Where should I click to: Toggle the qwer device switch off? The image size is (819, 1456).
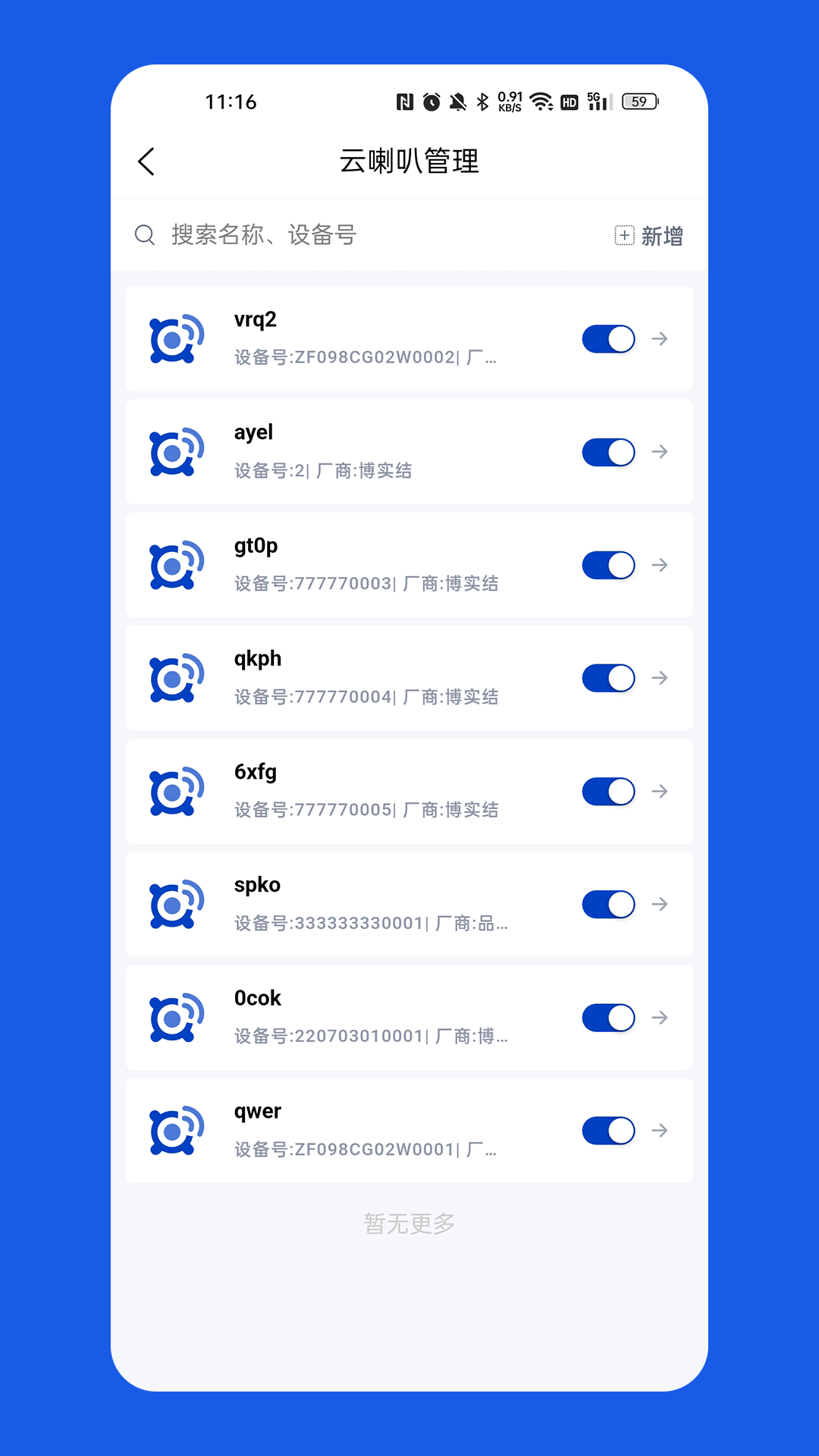pyautogui.click(x=607, y=1130)
